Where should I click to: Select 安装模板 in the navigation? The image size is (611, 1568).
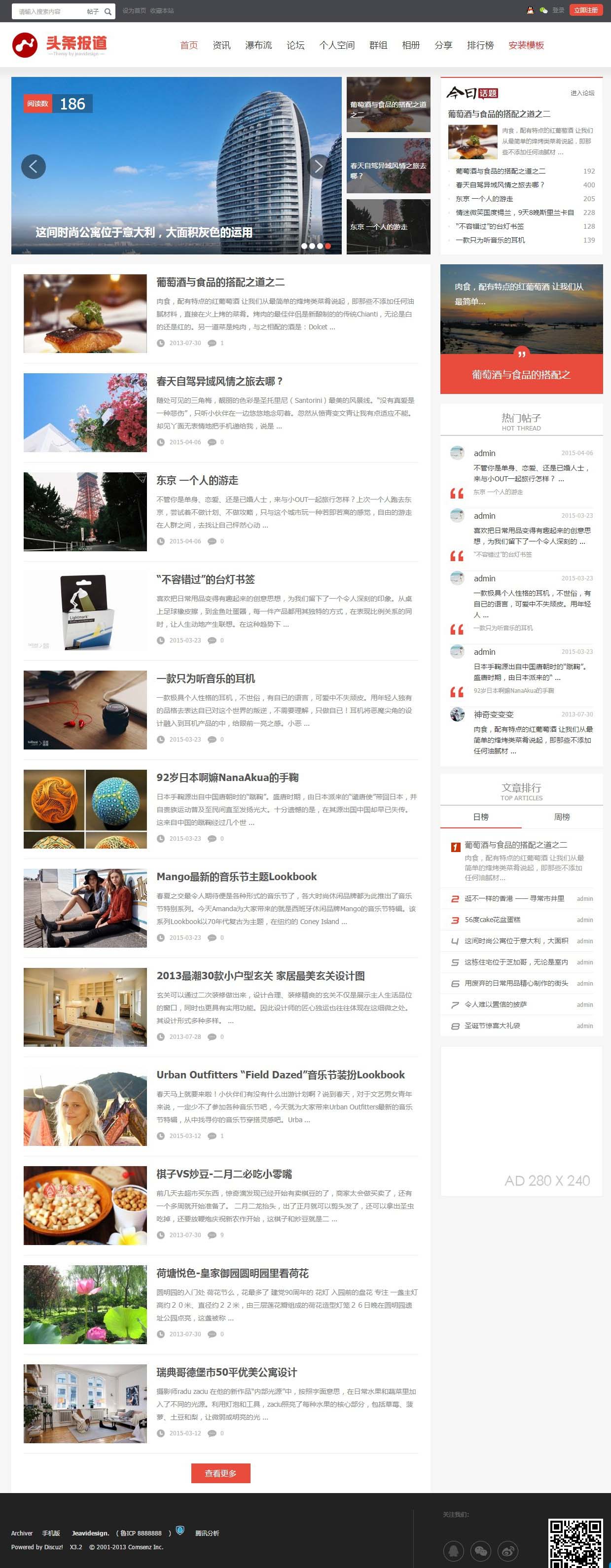coord(526,45)
